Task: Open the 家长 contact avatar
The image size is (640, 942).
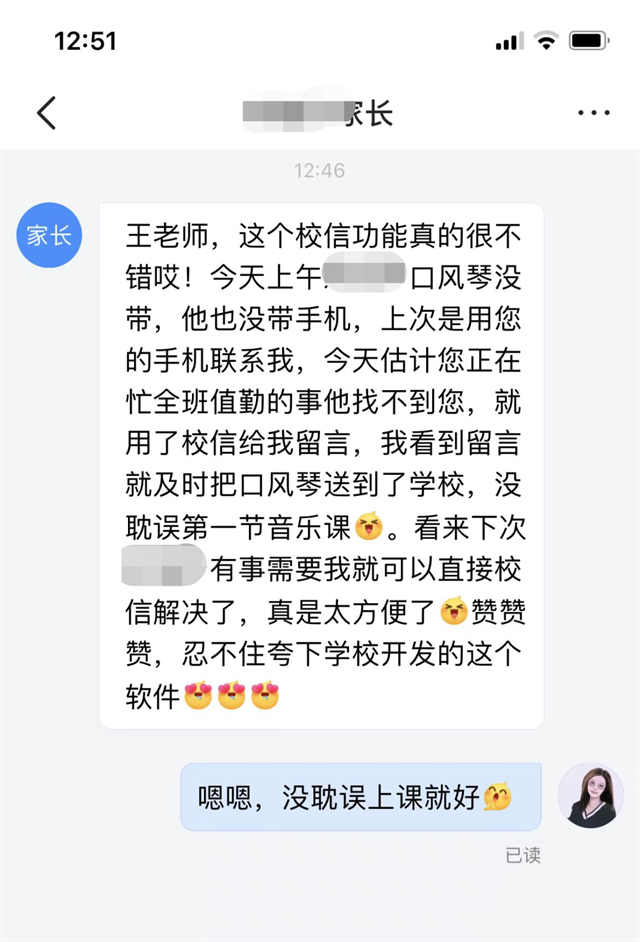Action: 49,236
